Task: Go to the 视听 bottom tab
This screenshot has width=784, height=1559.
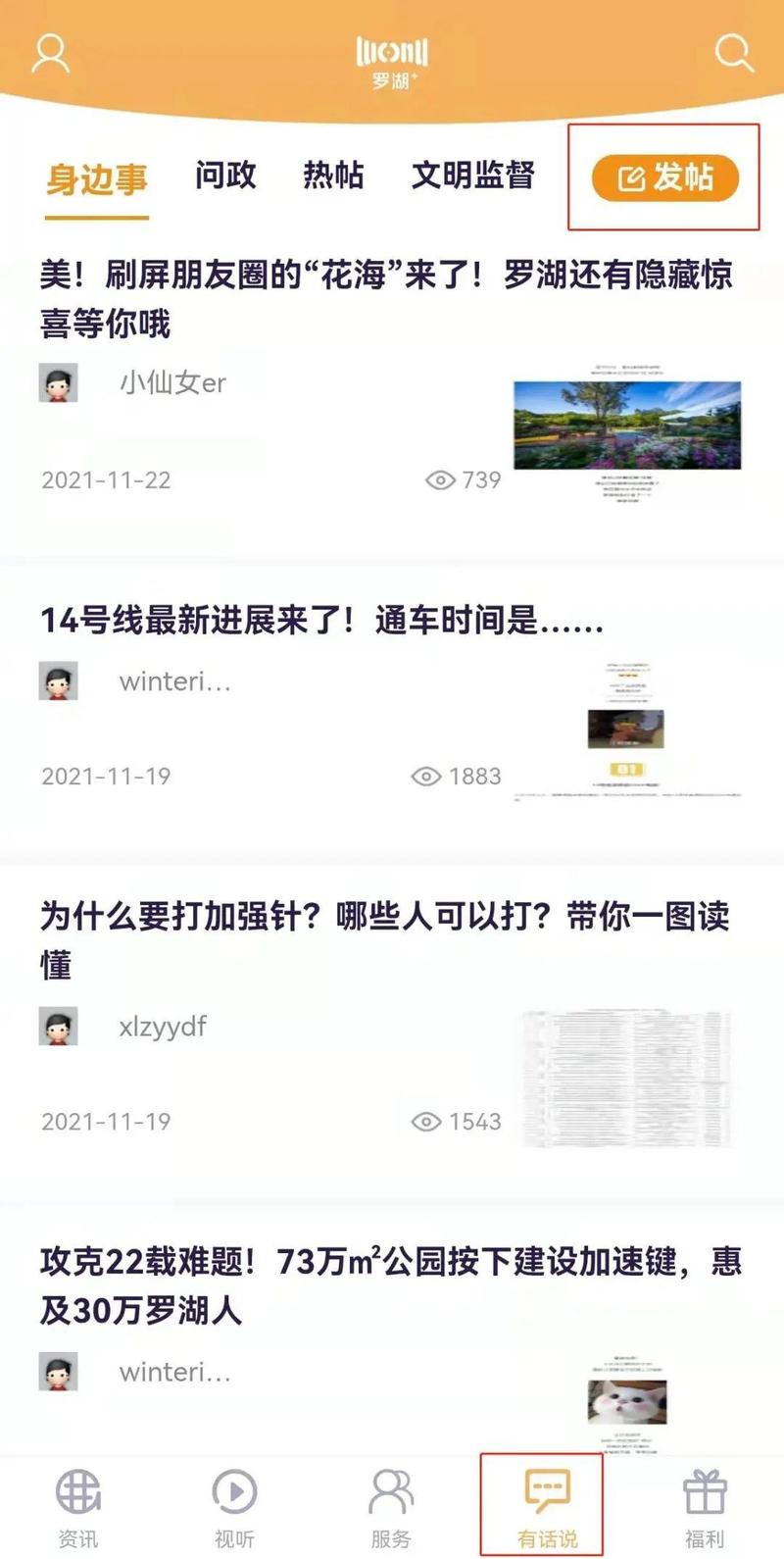Action: [234, 1508]
